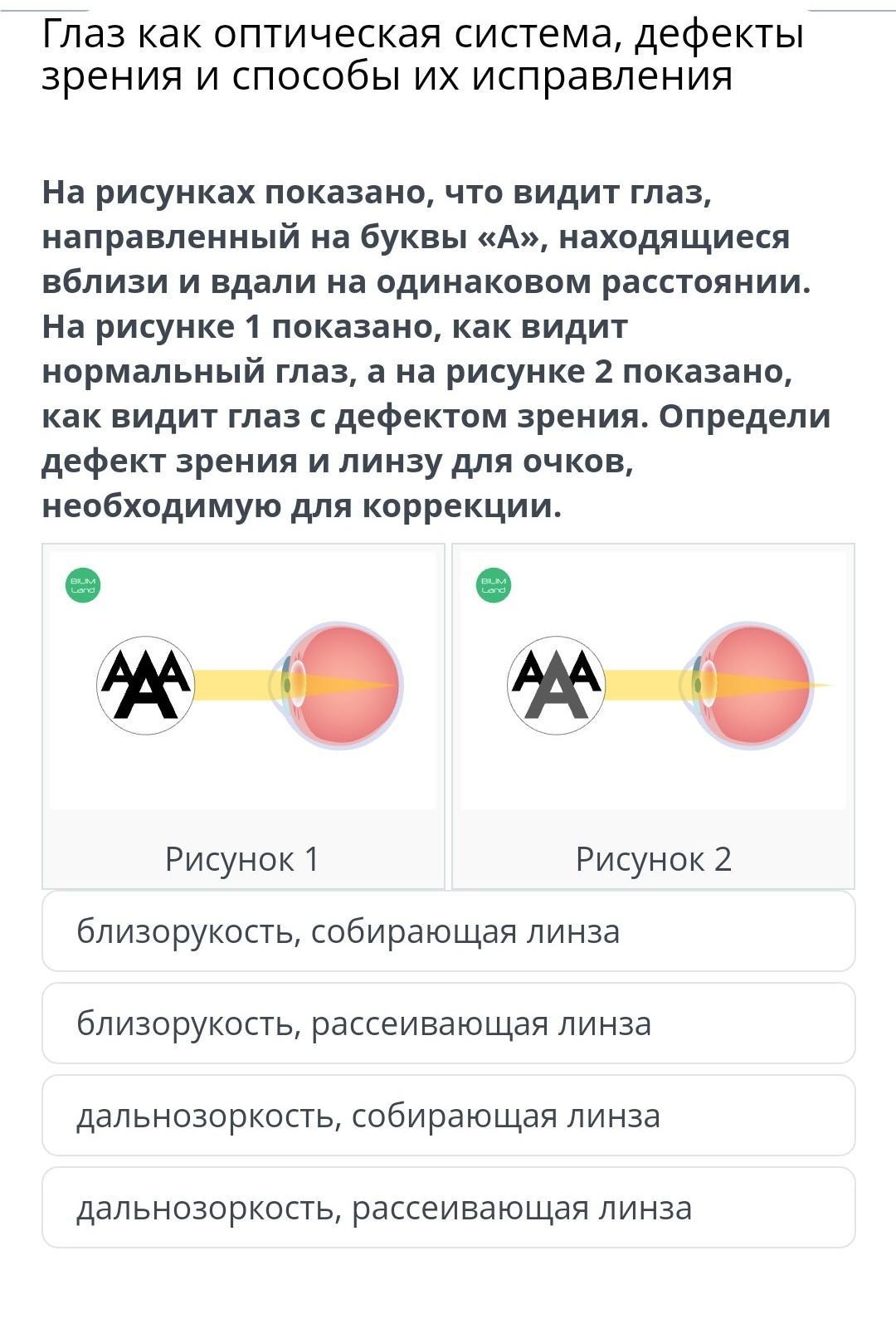Image resolution: width=896 pixels, height=1319 pixels.
Task: Open the Рисунок 2 image
Action: point(653,681)
